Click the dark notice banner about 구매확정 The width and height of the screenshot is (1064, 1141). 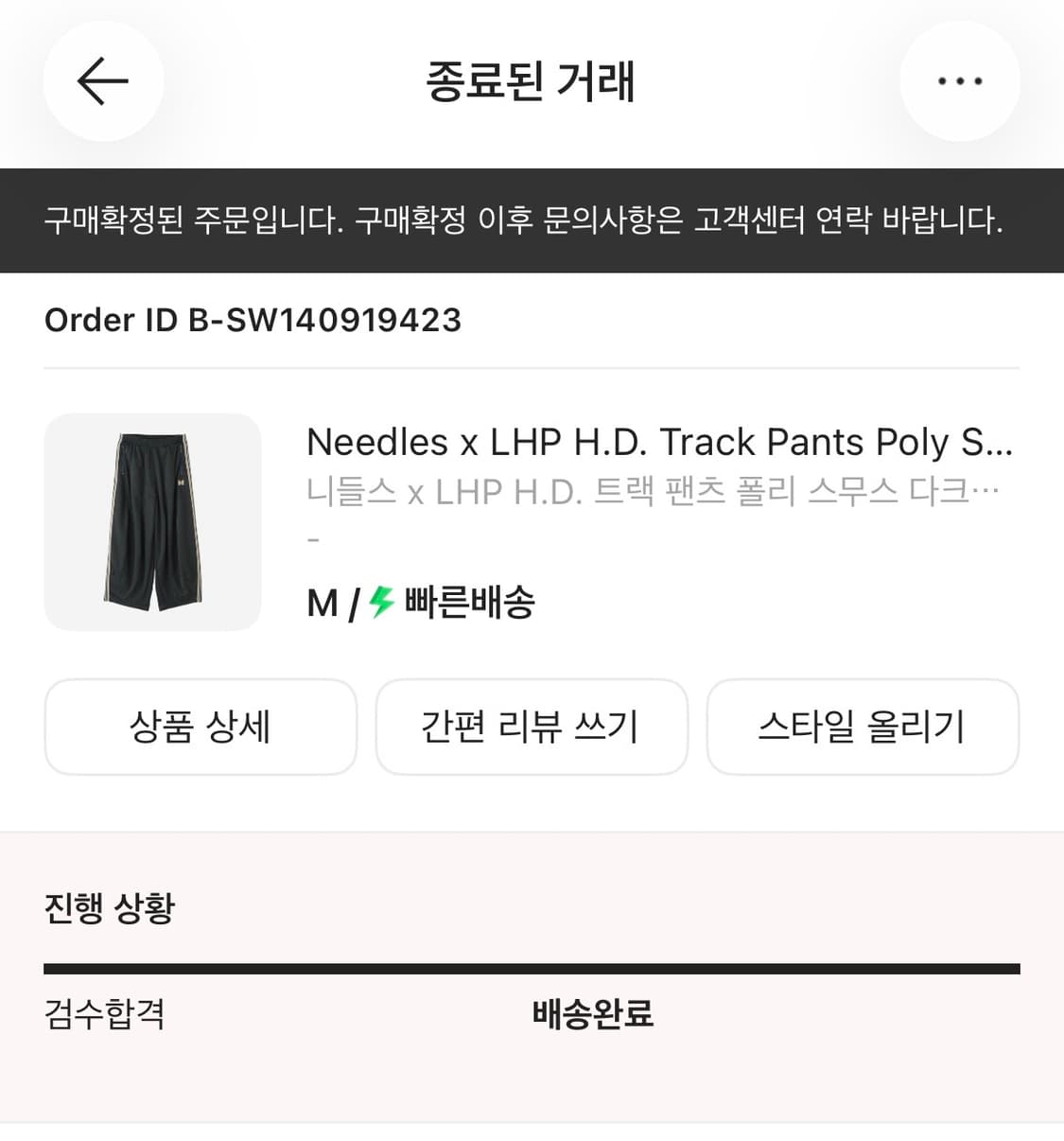(x=532, y=220)
